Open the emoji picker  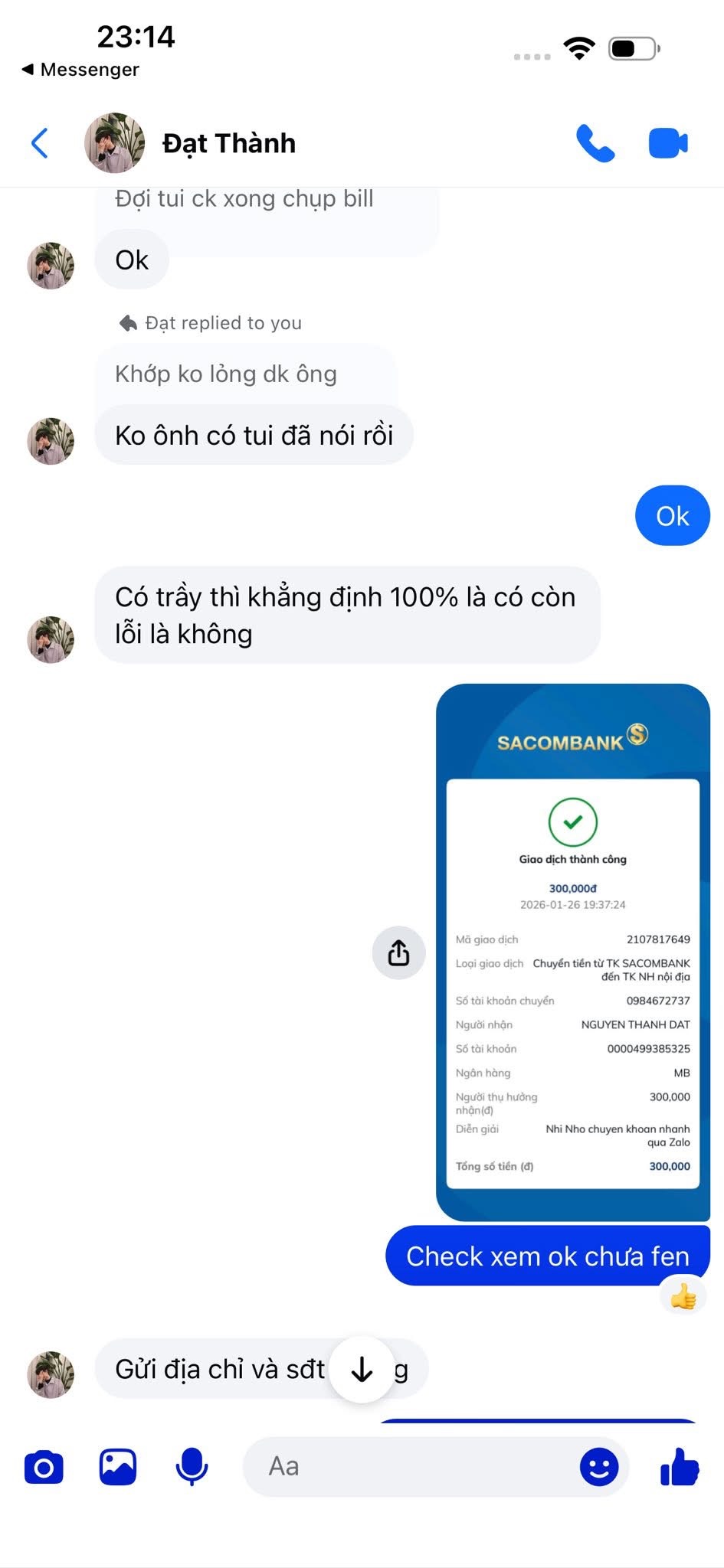click(x=598, y=1467)
